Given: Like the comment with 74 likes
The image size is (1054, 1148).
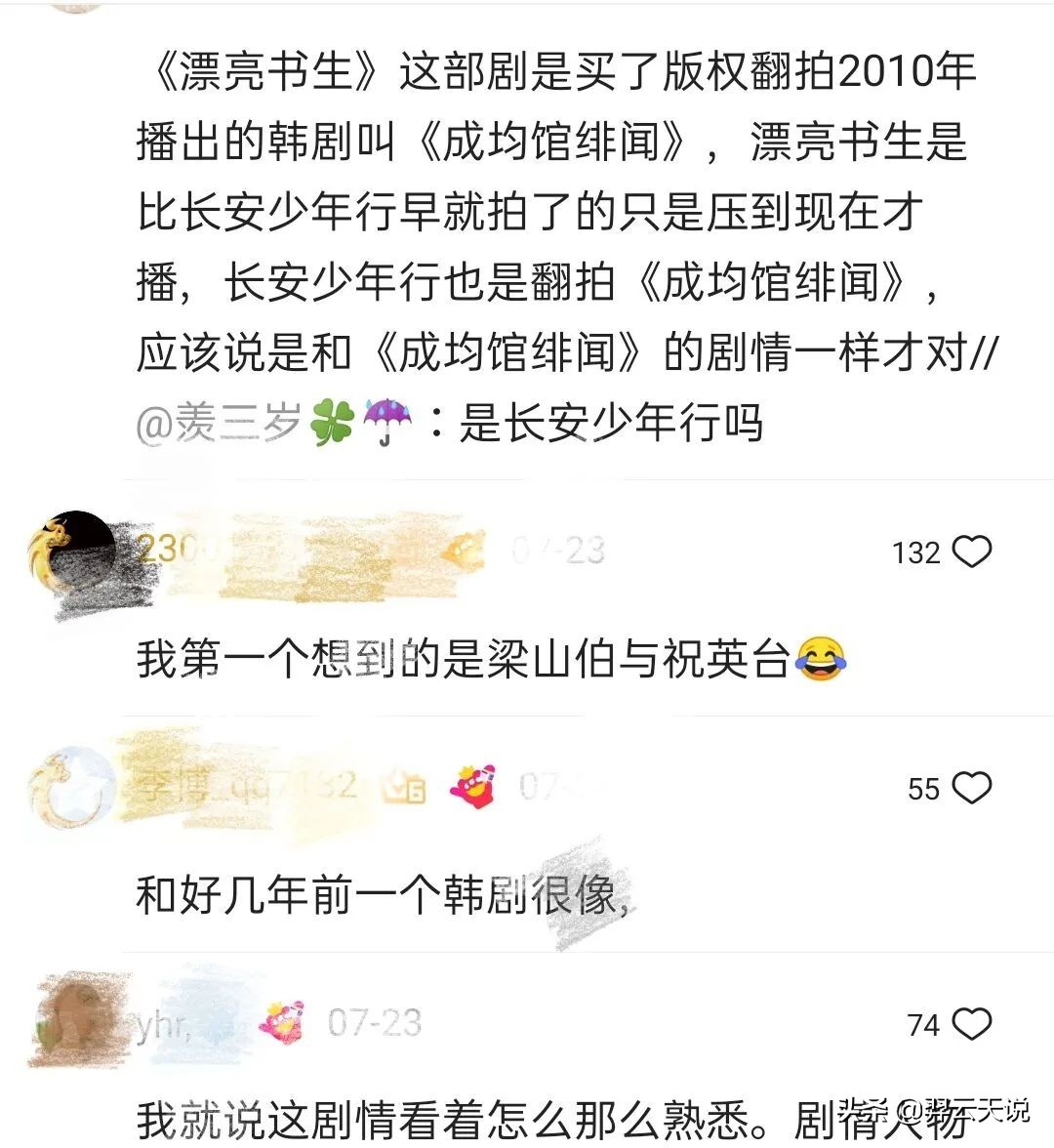Looking at the screenshot, I should (x=971, y=1024).
